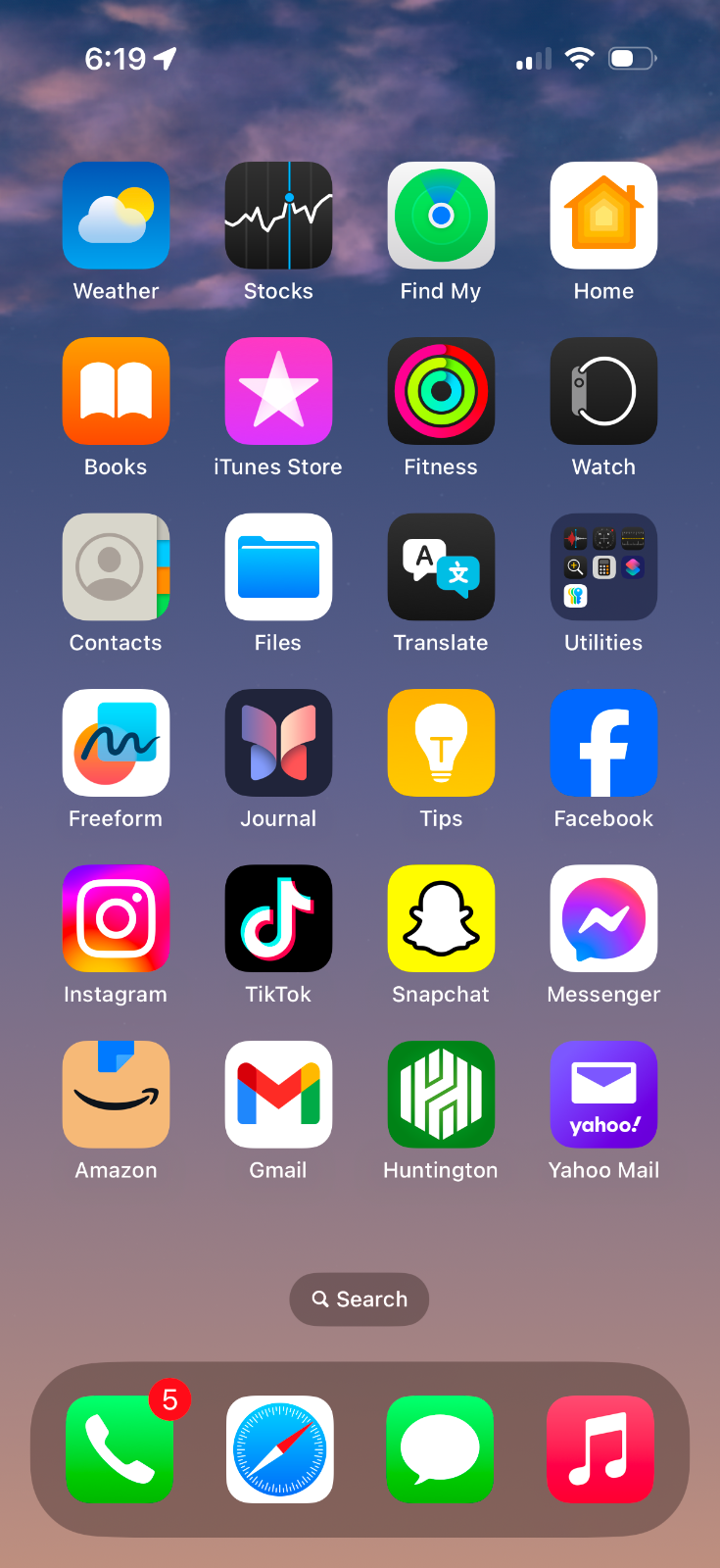The height and width of the screenshot is (1568, 720).
Task: Open Find My
Action: tap(441, 216)
